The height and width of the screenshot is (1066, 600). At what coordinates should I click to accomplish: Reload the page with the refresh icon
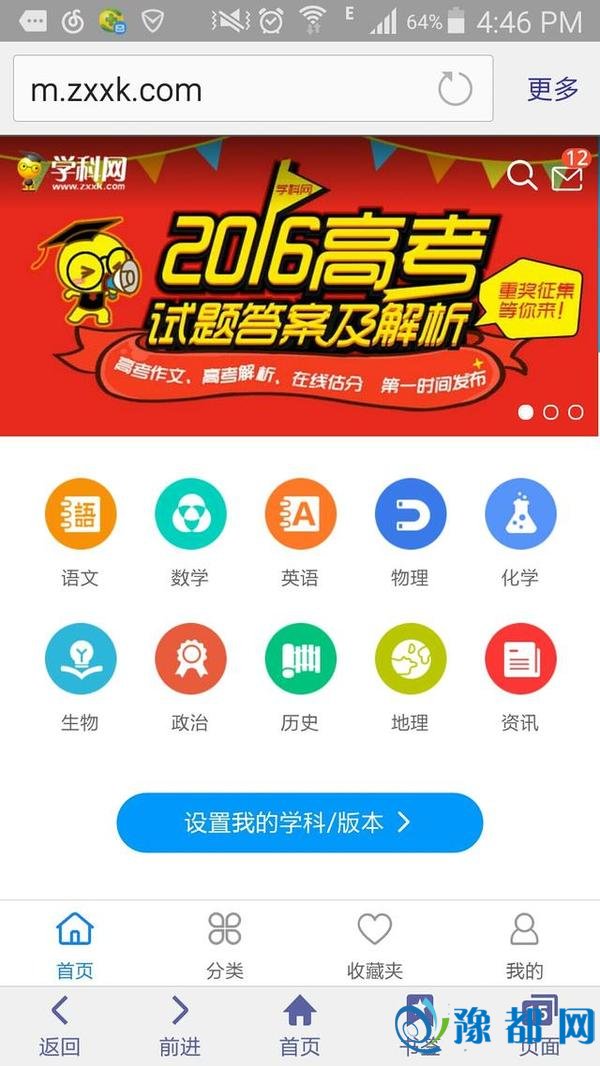(x=455, y=89)
